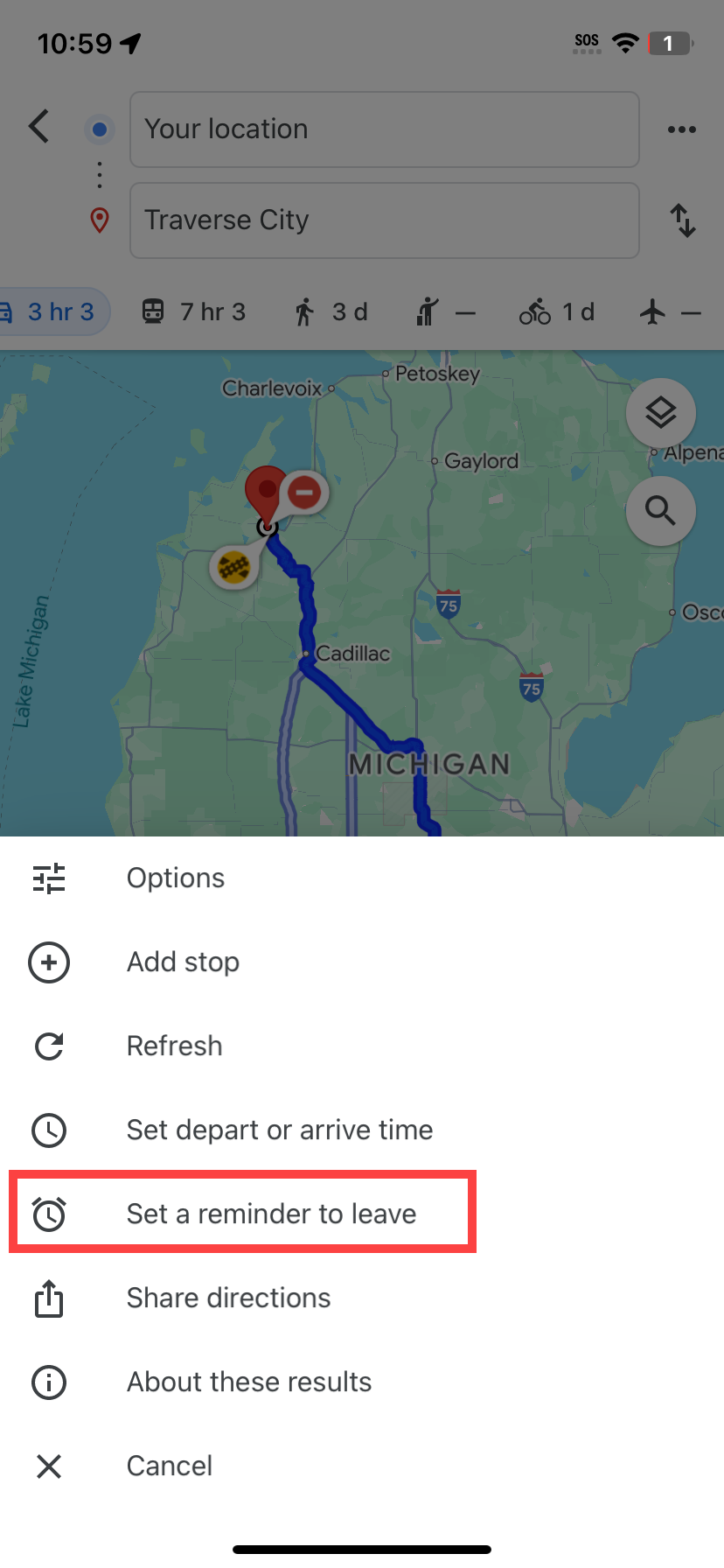Screen dimensions: 724x1568
Task: Choose Set depart or arrive time
Action: [x=278, y=1130]
